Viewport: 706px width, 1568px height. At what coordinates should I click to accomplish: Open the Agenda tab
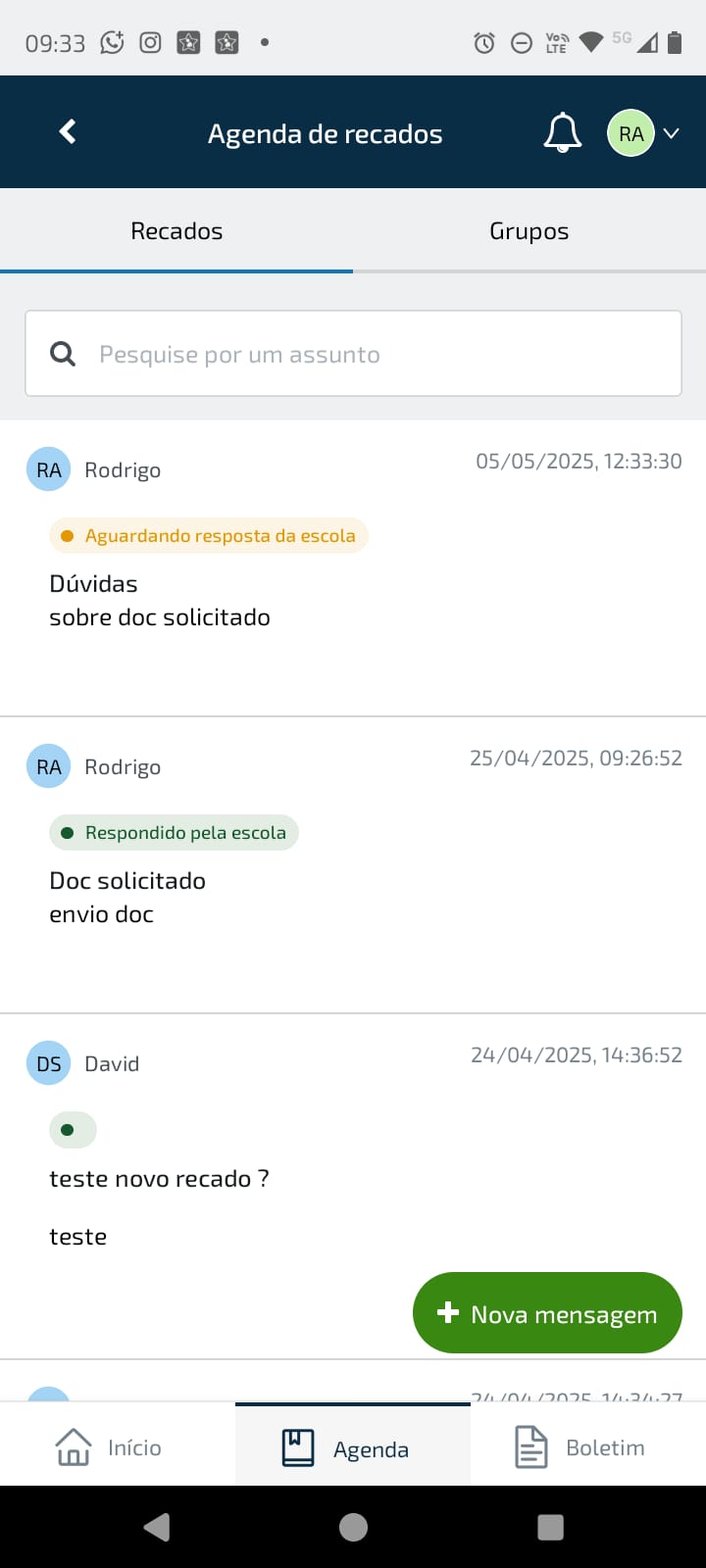[353, 1446]
